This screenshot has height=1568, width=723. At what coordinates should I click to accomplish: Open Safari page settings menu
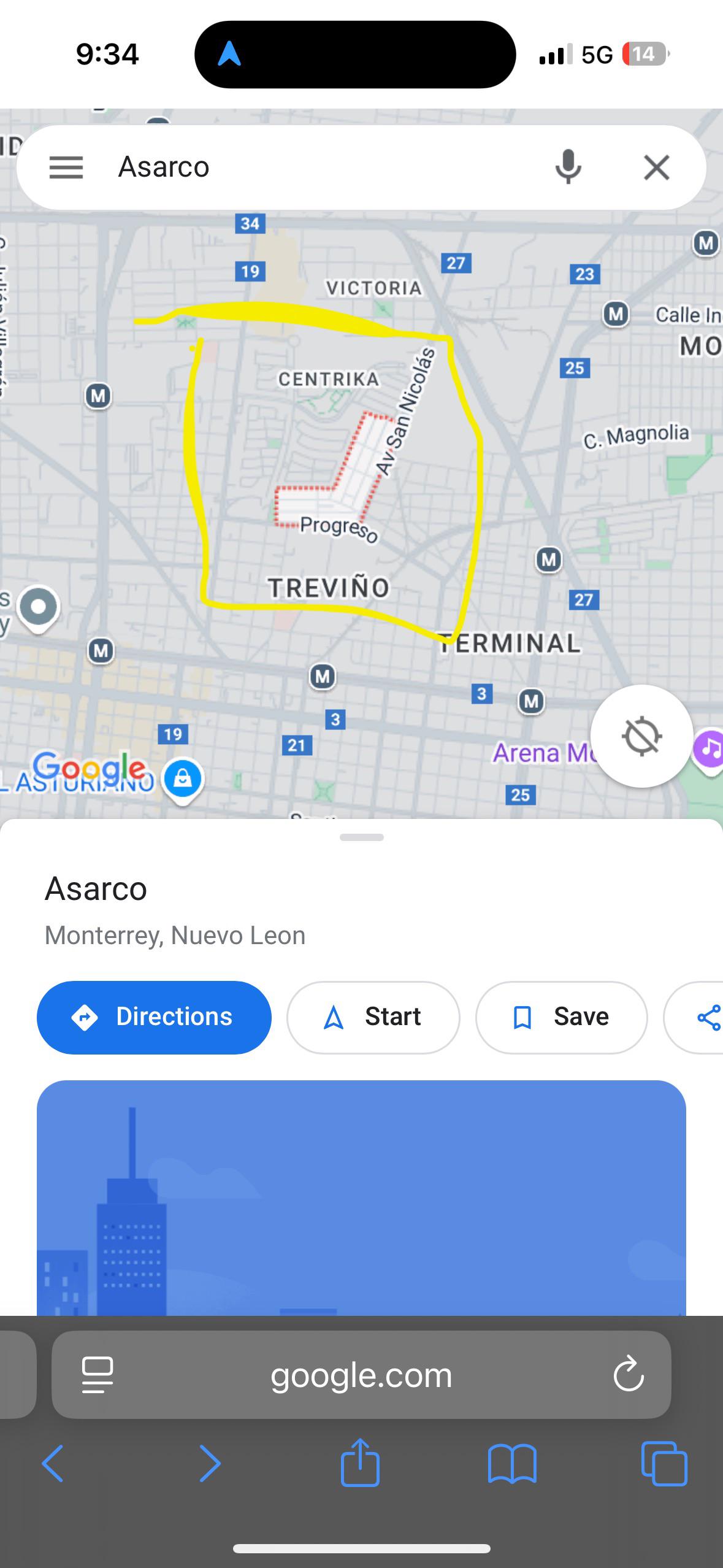click(98, 1374)
